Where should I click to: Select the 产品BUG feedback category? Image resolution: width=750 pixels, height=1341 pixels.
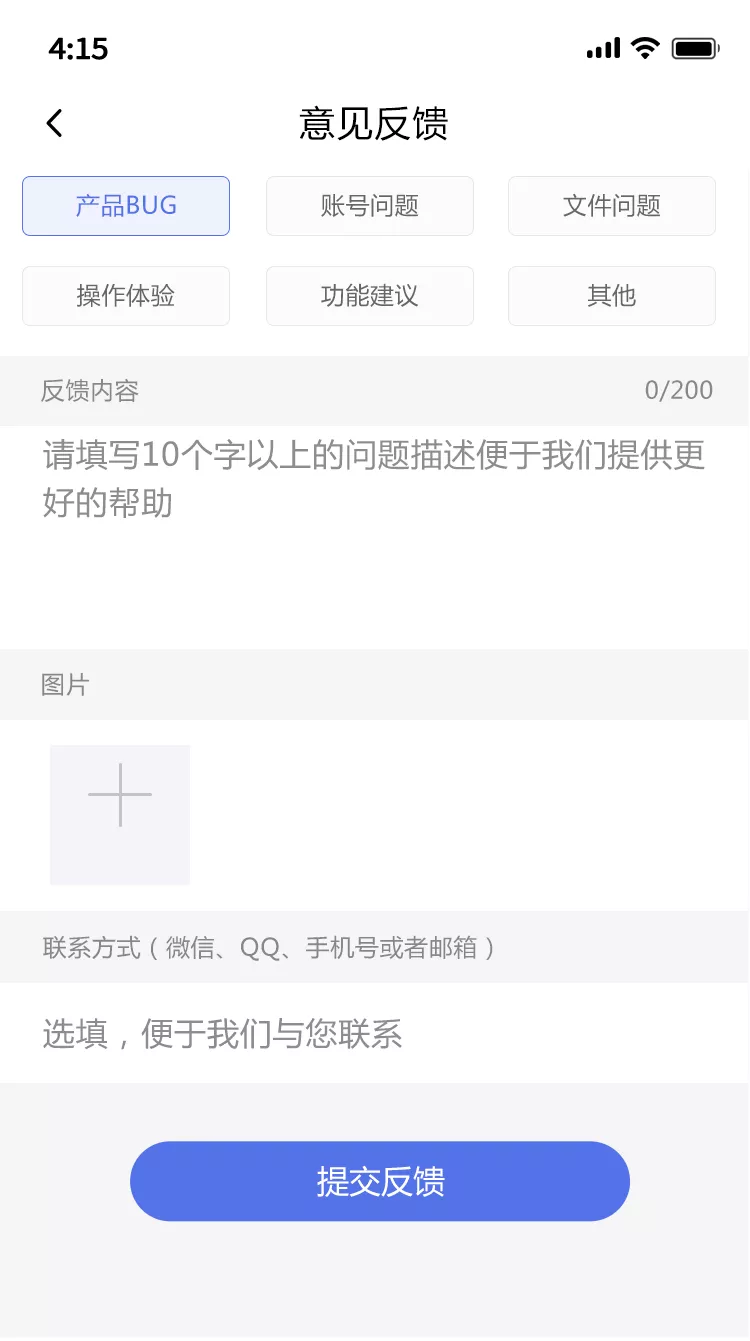click(126, 206)
